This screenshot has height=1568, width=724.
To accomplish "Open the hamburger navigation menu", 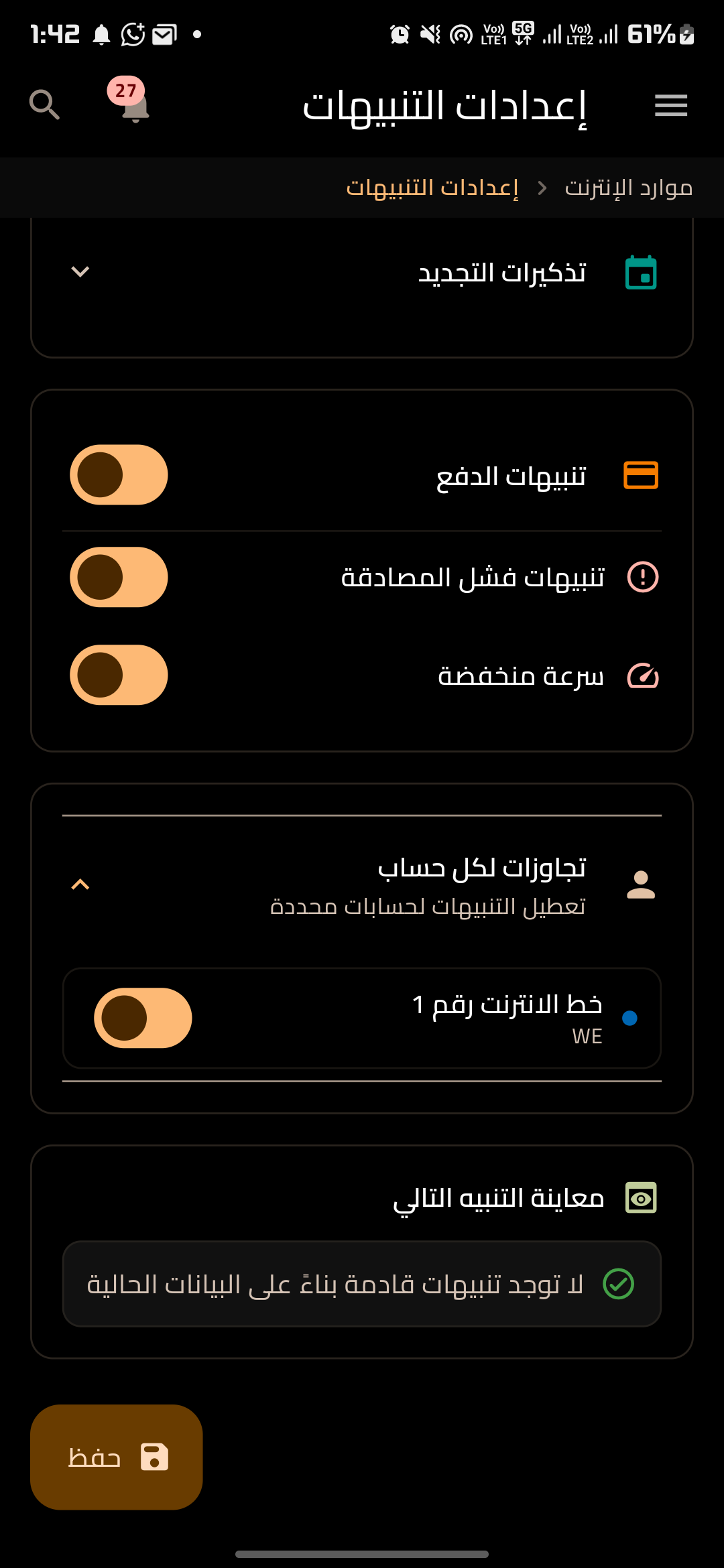I will pyautogui.click(x=671, y=105).
